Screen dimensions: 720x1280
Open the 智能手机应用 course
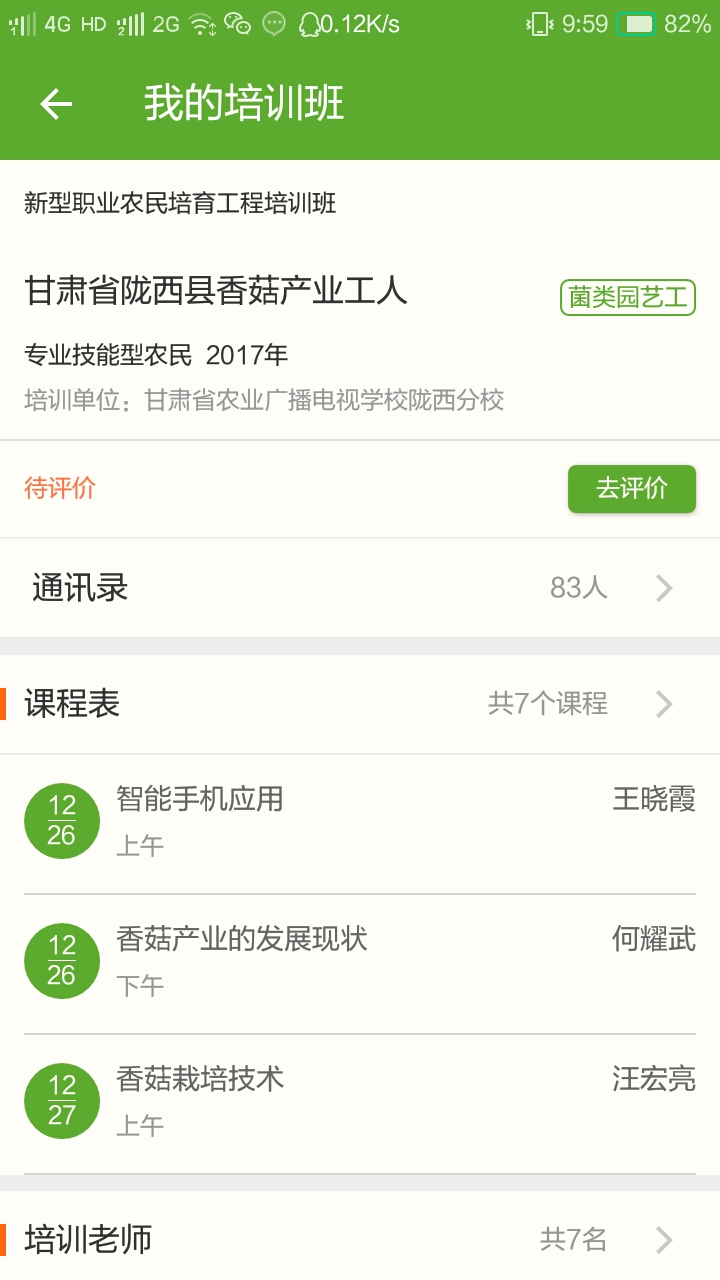[360, 822]
